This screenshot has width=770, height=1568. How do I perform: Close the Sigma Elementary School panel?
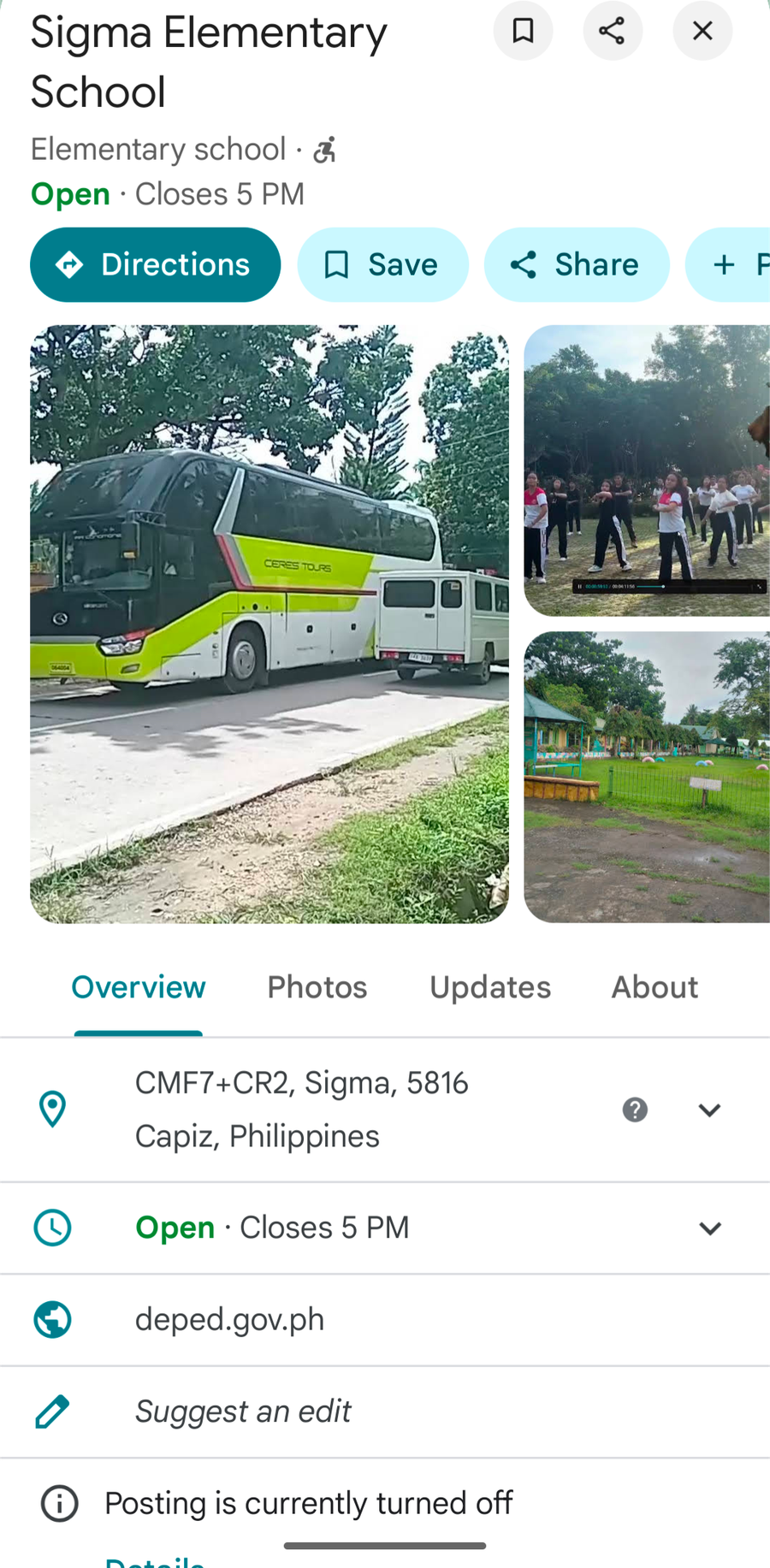(x=702, y=32)
